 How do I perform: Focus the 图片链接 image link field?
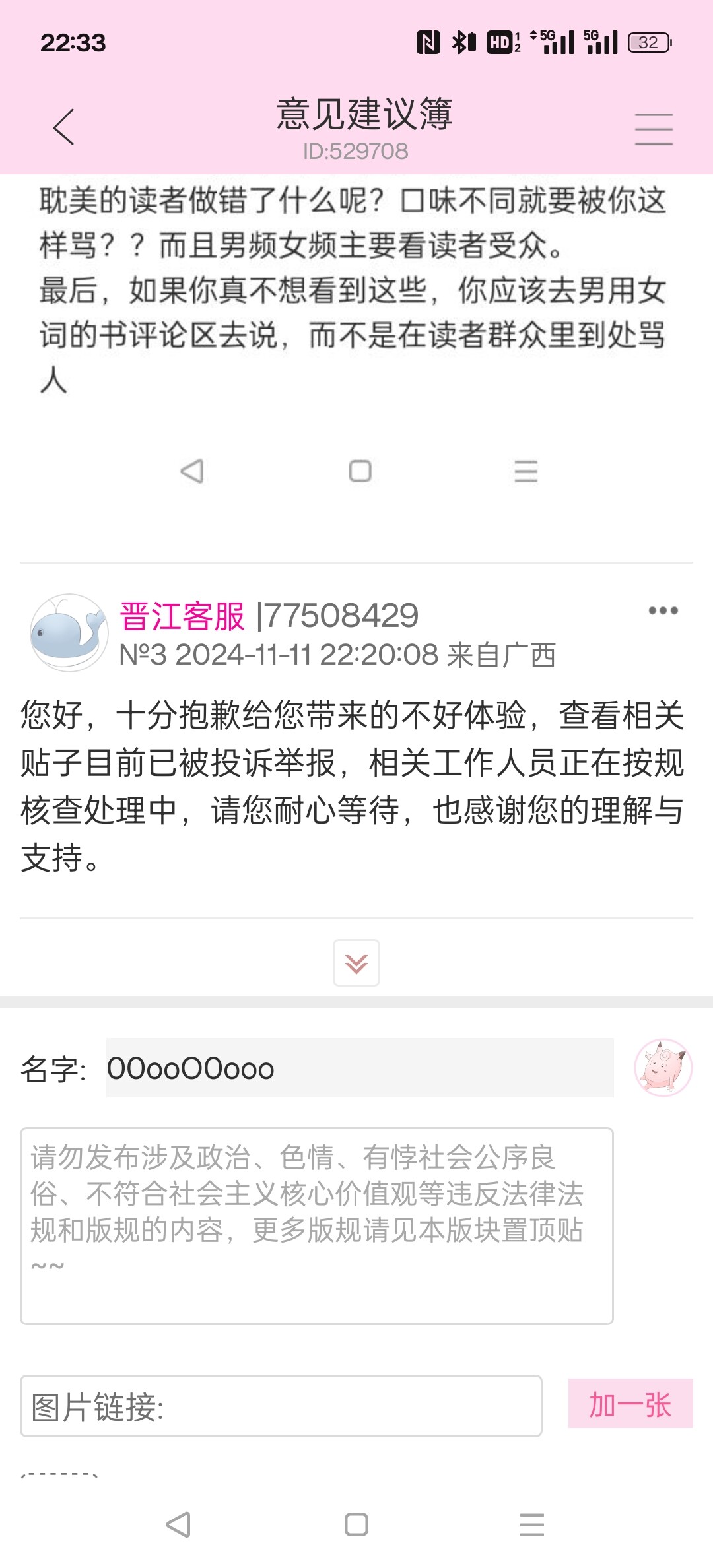point(281,1406)
